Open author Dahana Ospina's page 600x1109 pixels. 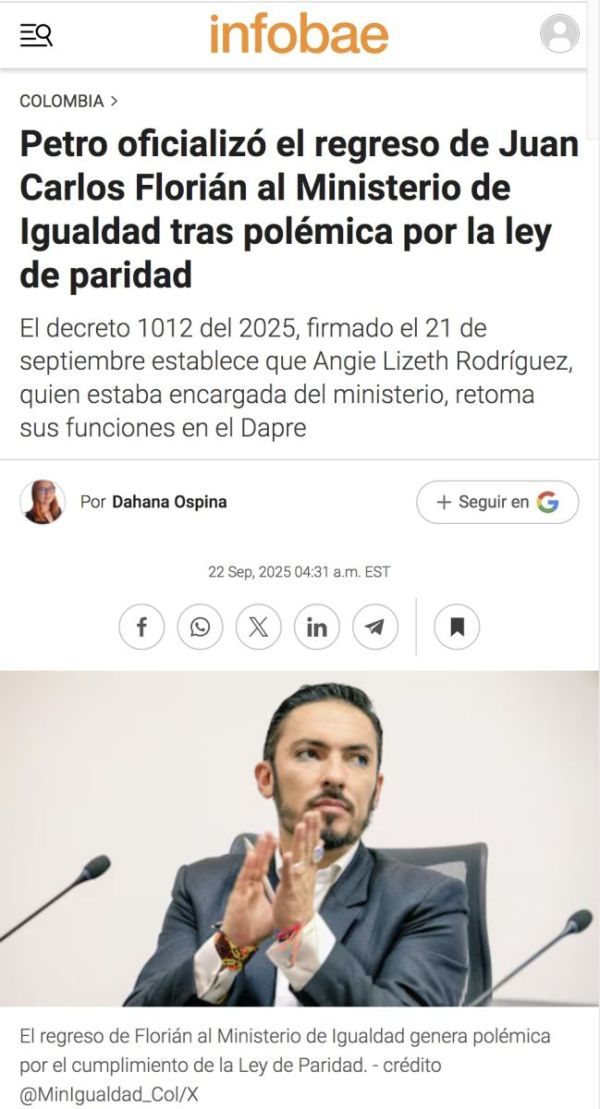coord(168,502)
